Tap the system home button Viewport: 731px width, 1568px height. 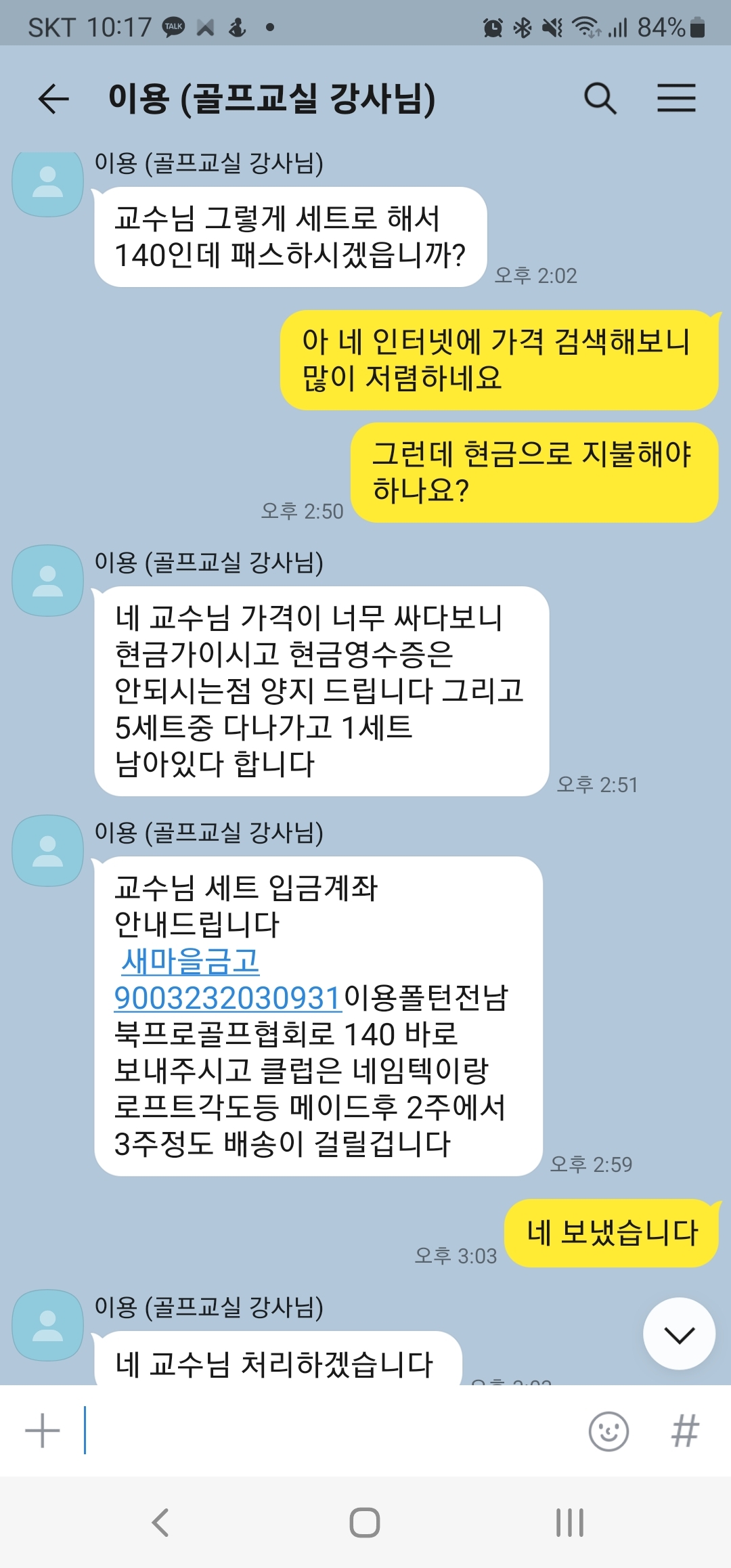[x=365, y=1523]
